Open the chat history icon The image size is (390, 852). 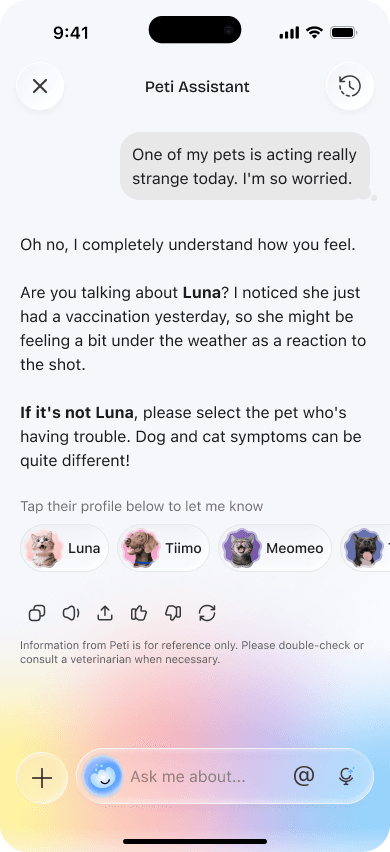coord(350,86)
